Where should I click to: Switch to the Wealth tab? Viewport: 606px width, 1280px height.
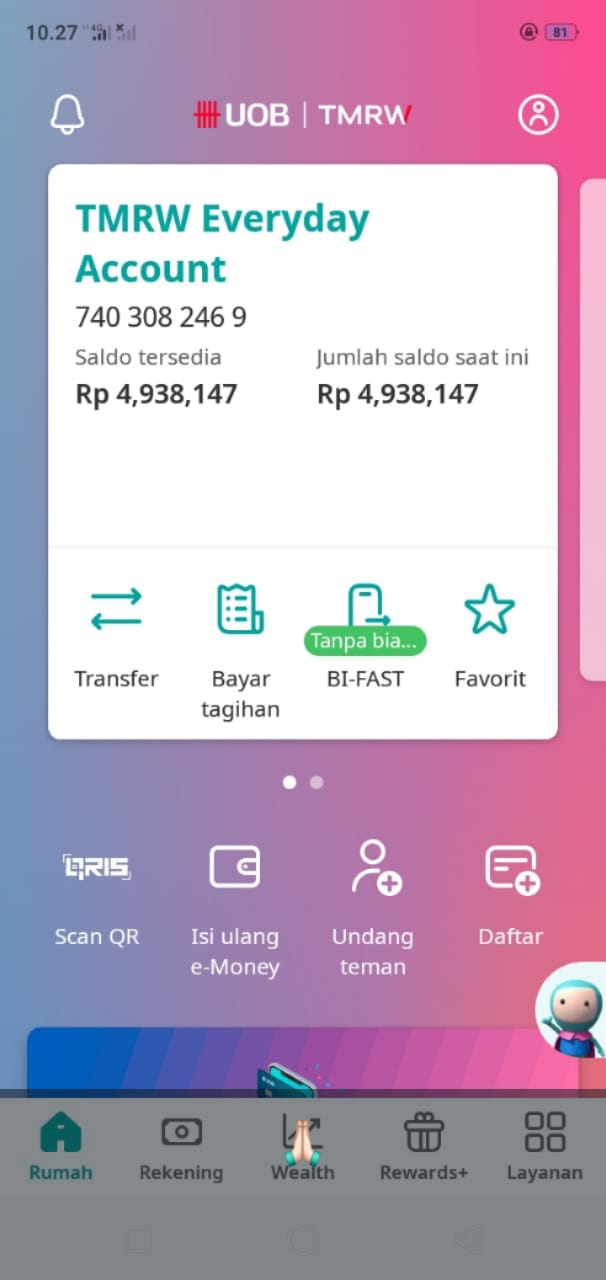tap(302, 1148)
